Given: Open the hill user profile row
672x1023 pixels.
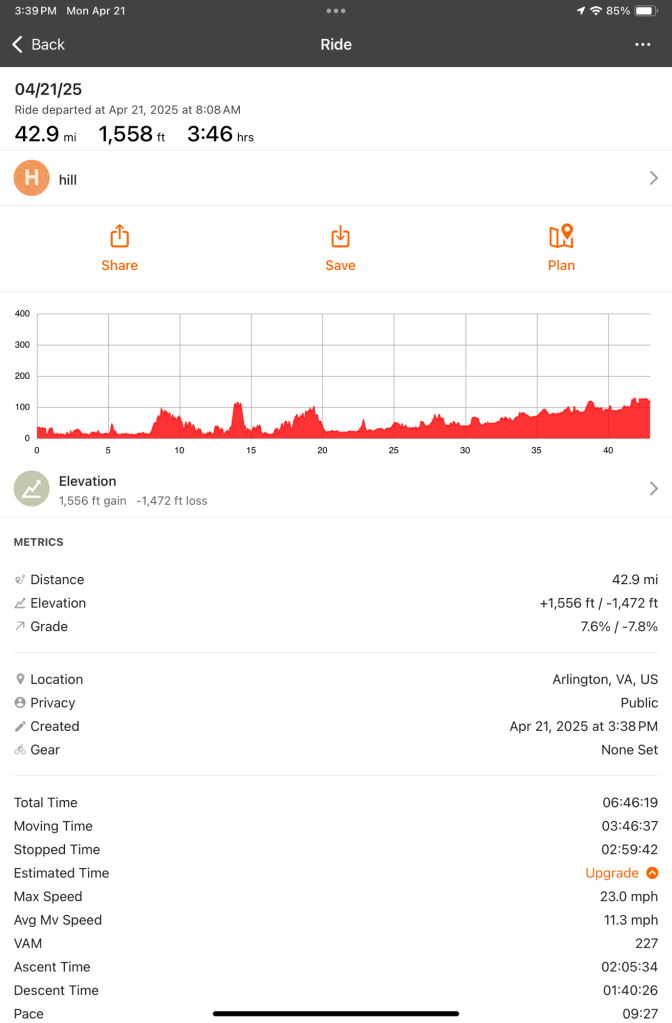Looking at the screenshot, I should 336,179.
